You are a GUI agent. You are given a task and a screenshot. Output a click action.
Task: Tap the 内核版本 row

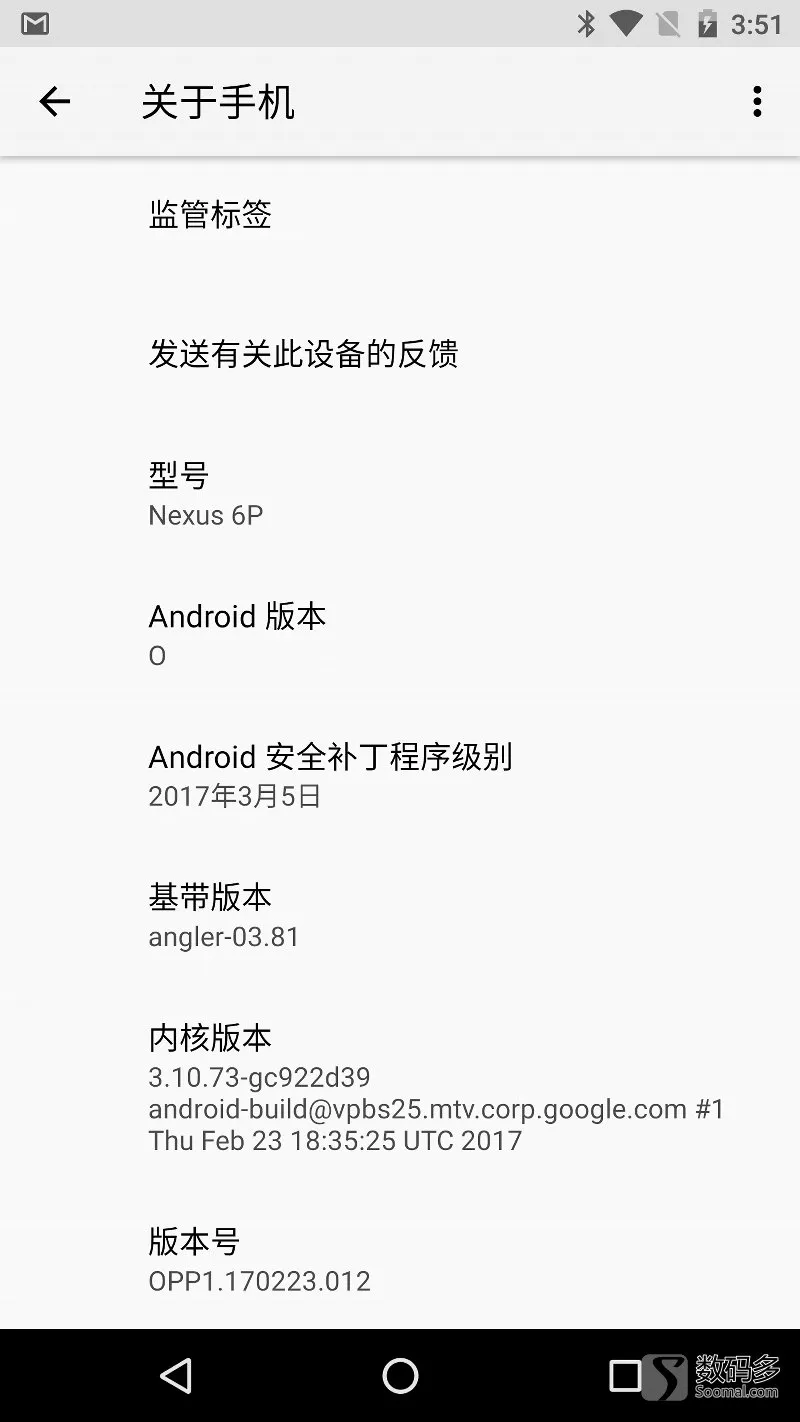[x=400, y=1088]
